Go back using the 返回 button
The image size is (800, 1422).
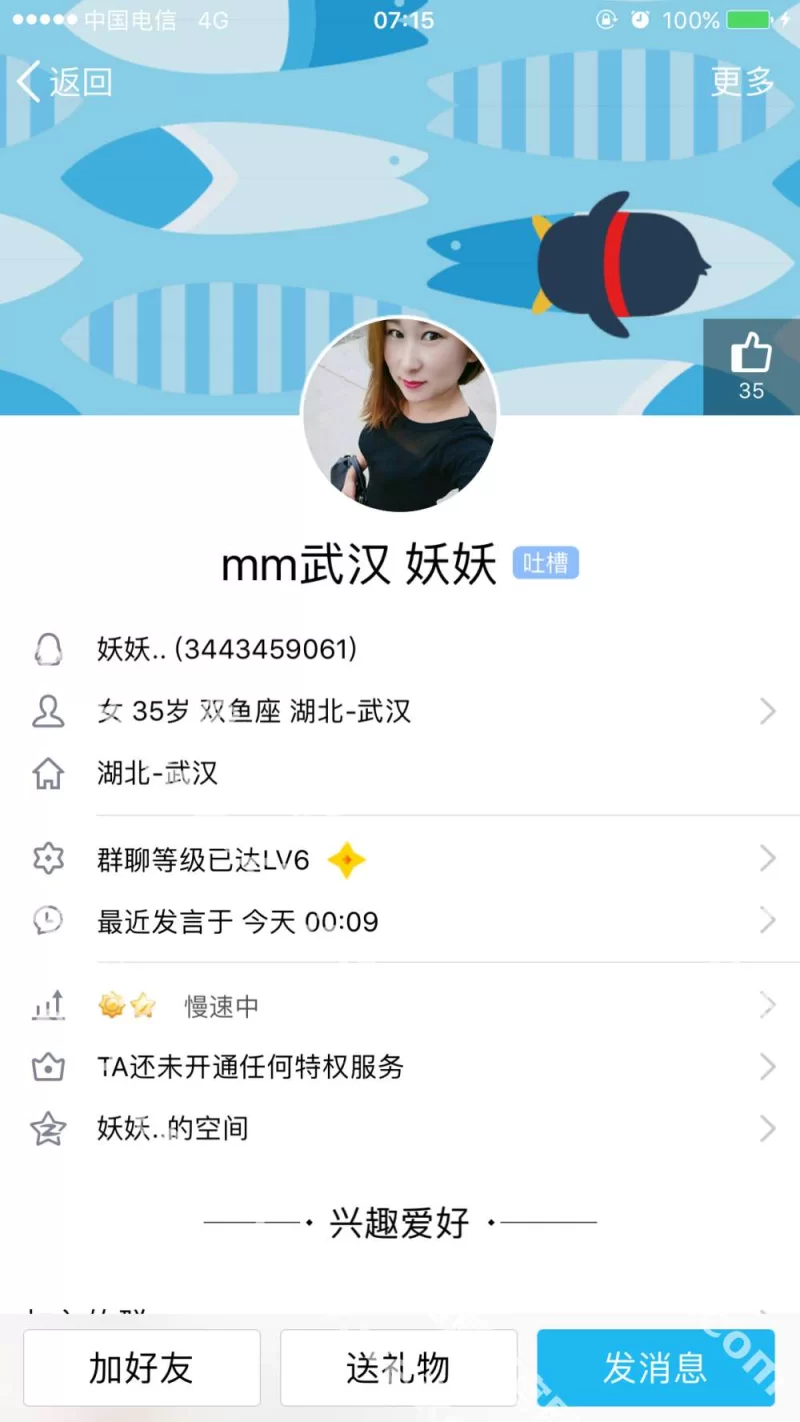64,82
